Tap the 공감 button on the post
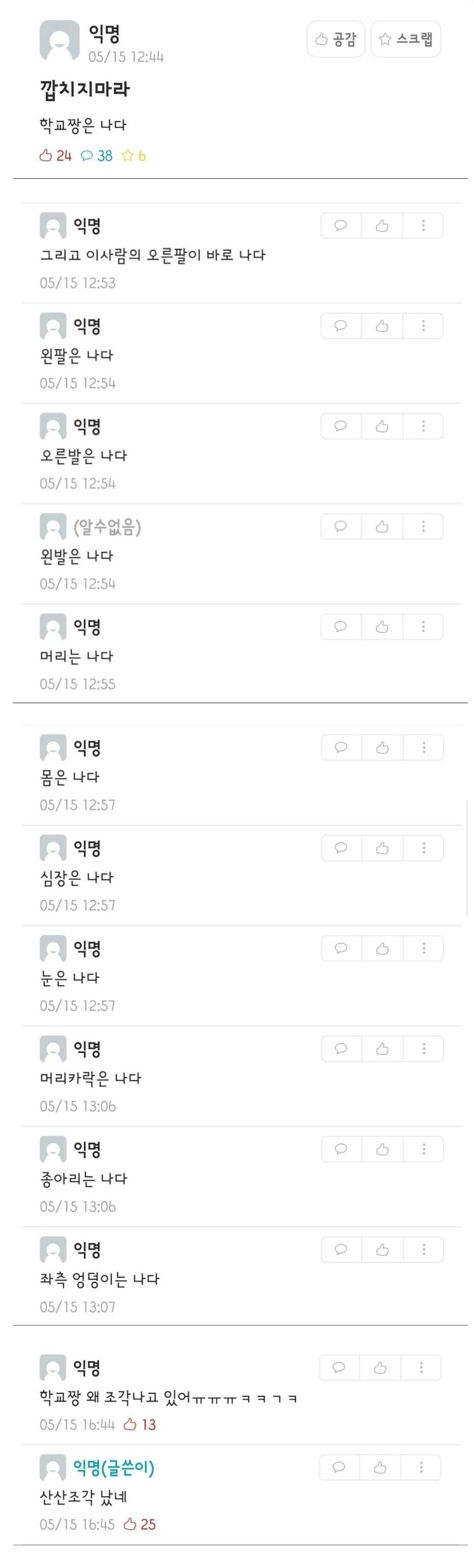Viewport: 473px width, 1568px height. (x=336, y=39)
